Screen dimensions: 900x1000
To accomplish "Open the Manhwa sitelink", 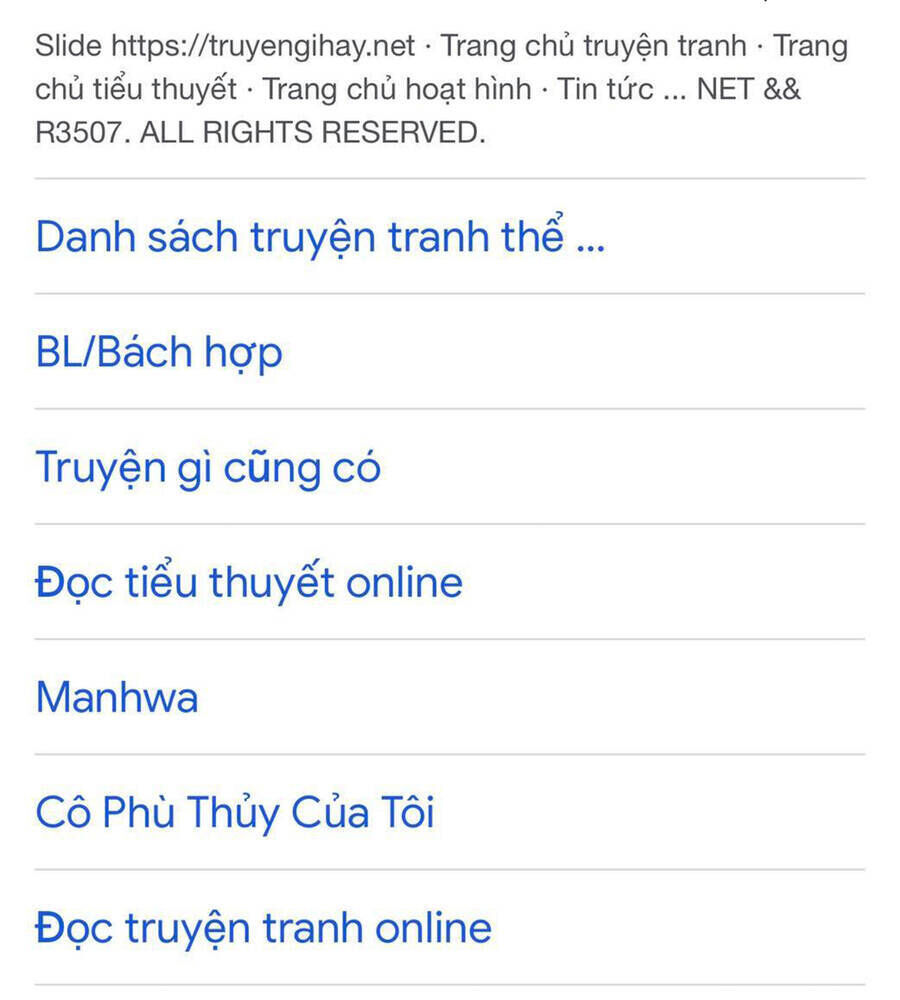I will (117, 697).
